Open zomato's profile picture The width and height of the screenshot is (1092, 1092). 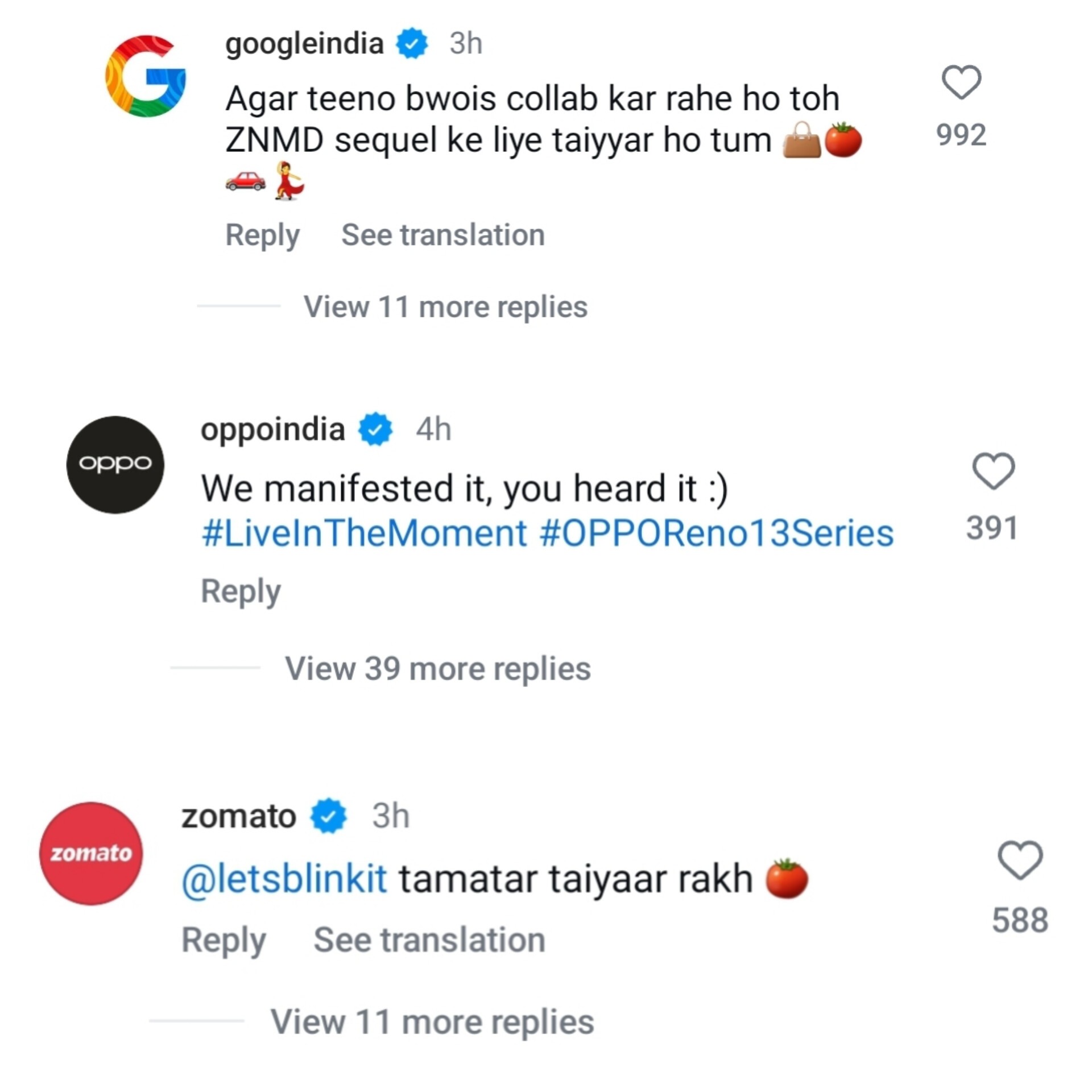[x=91, y=853]
